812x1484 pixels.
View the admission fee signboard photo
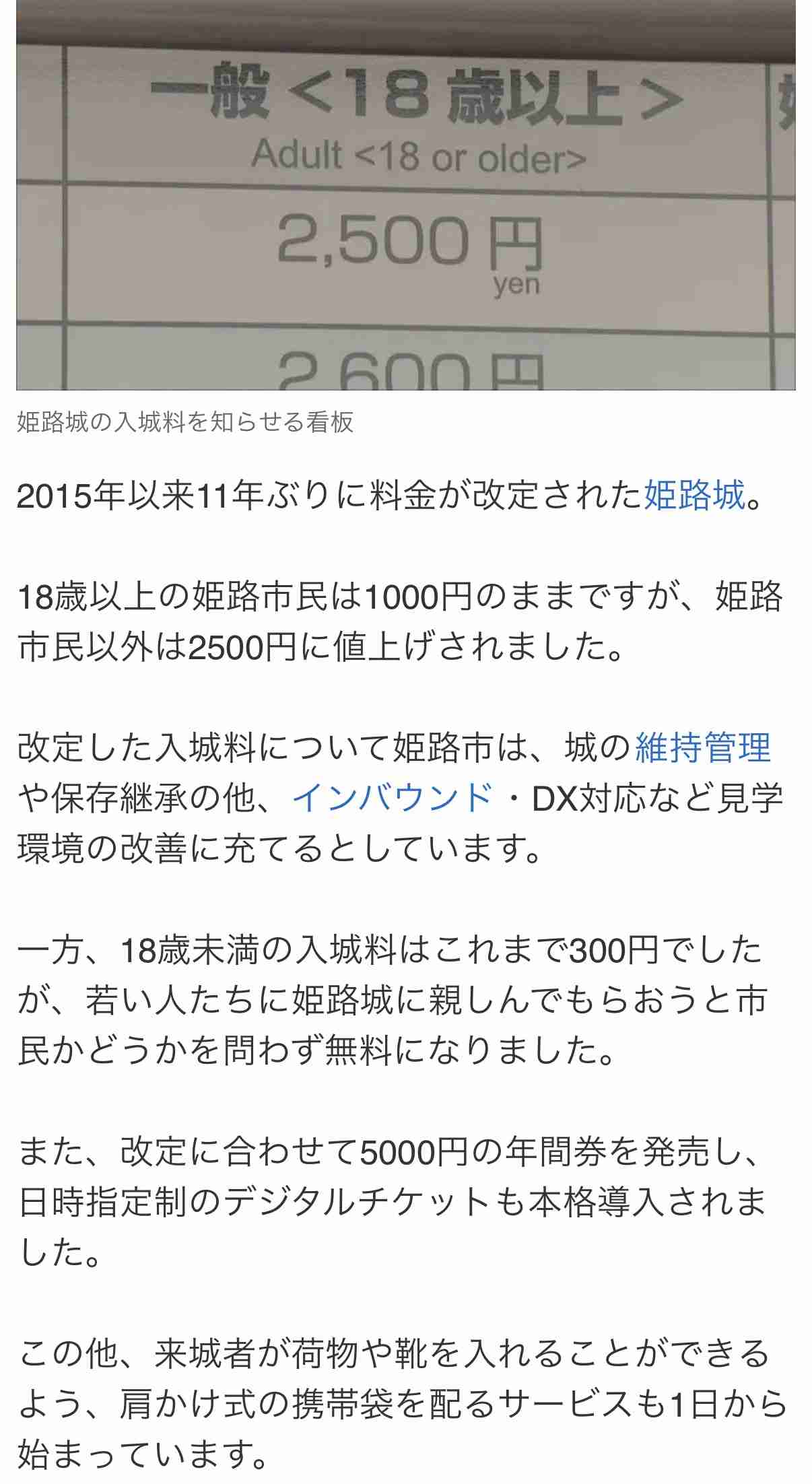[x=405, y=195]
